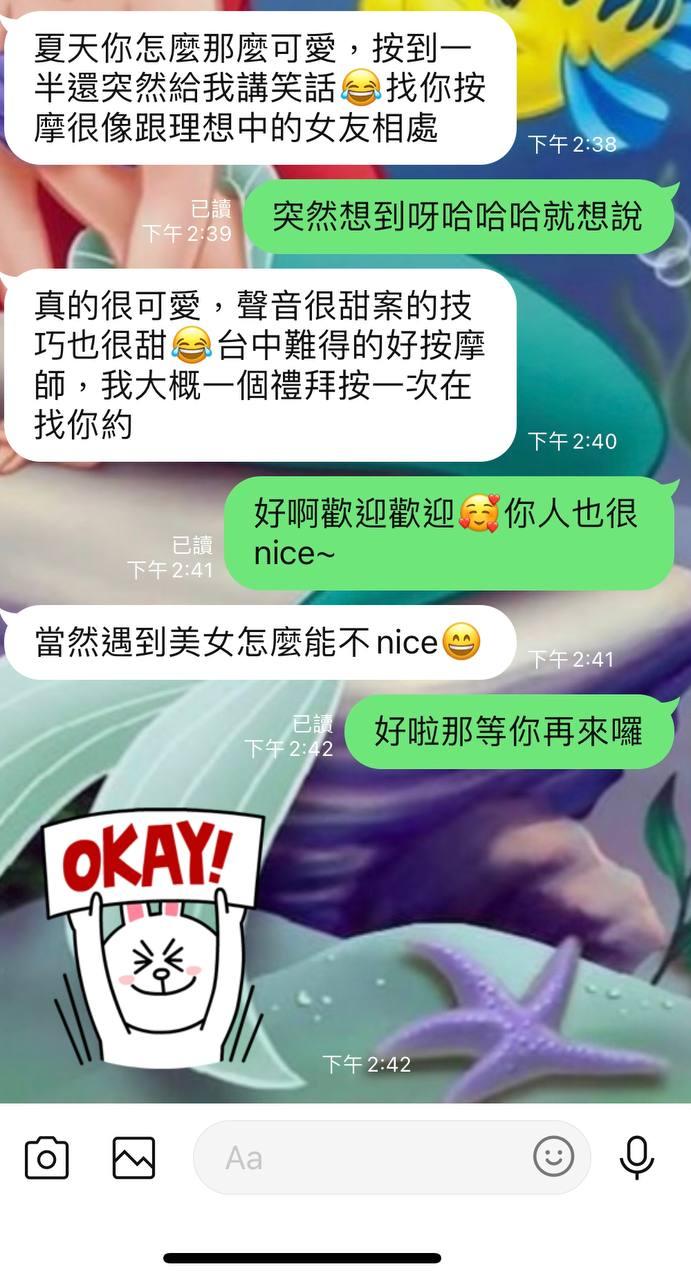Open the camera to take a photo
Image resolution: width=691 pixels, height=1280 pixels.
pos(46,1158)
